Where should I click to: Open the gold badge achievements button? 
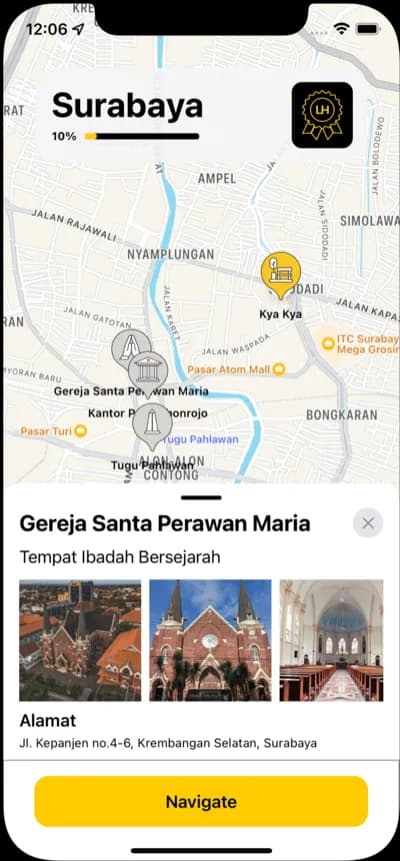(322, 115)
